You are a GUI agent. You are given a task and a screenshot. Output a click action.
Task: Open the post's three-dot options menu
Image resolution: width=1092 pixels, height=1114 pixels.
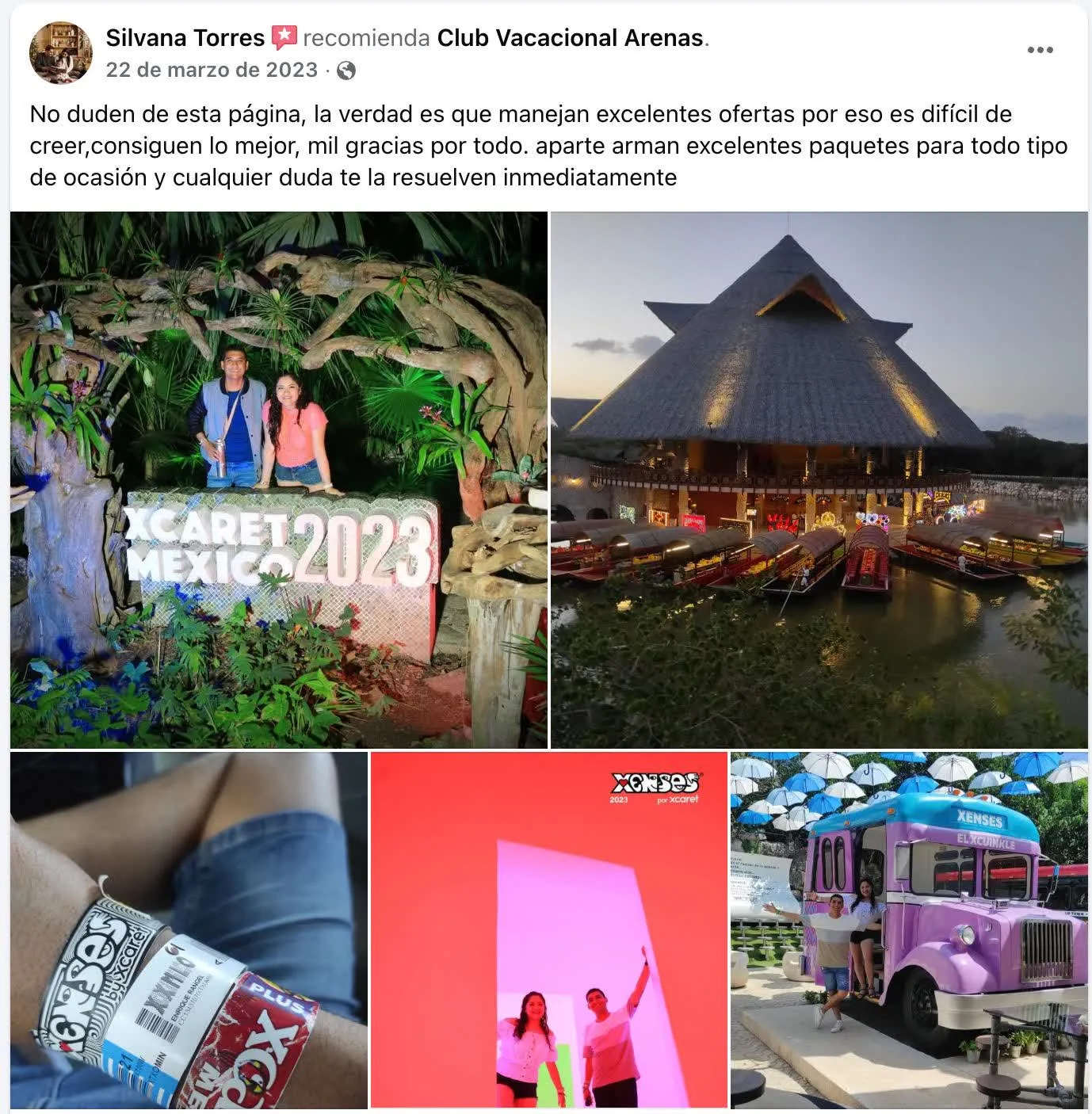[1040, 50]
